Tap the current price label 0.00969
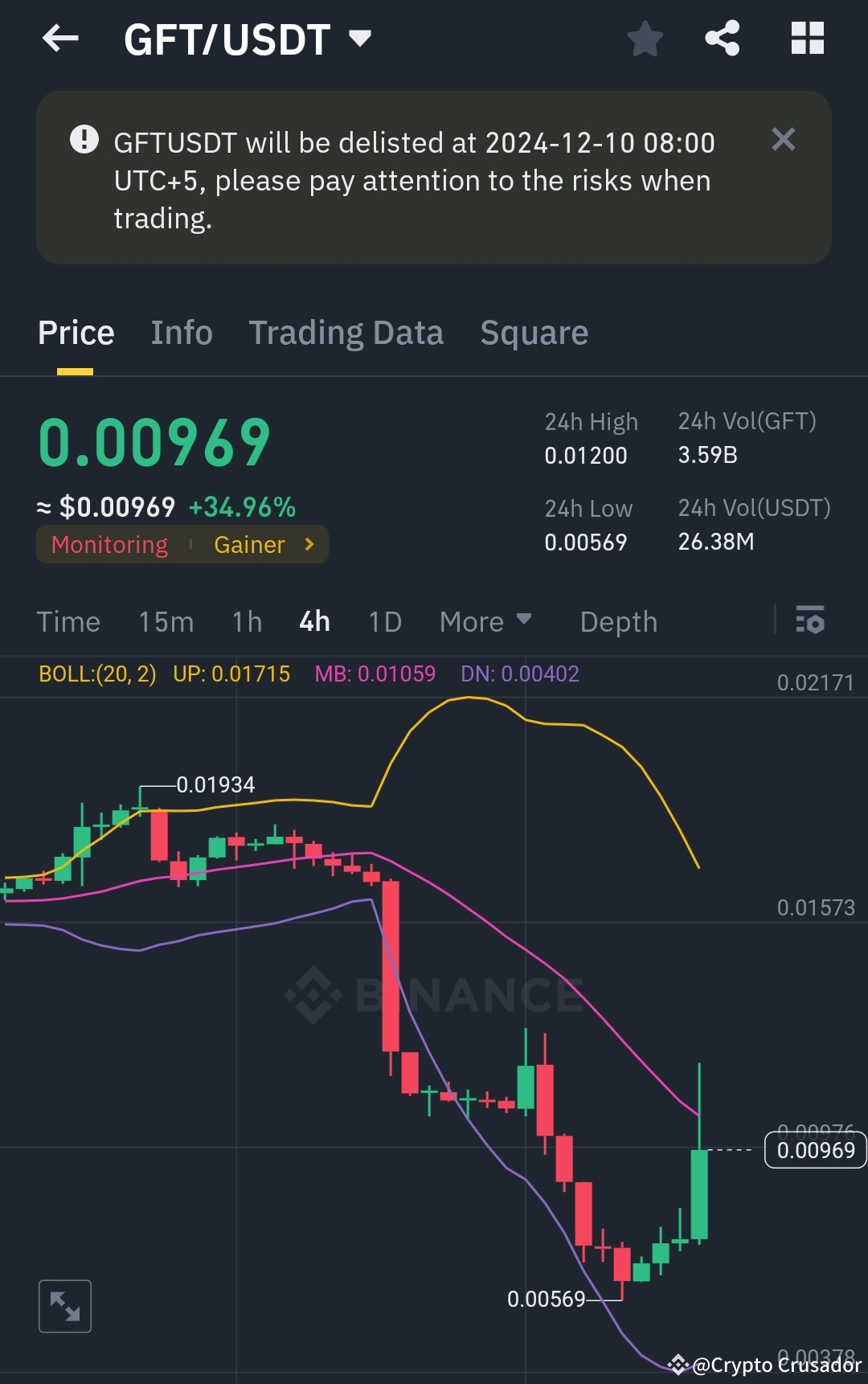This screenshot has height=1384, width=868. coord(815,1150)
